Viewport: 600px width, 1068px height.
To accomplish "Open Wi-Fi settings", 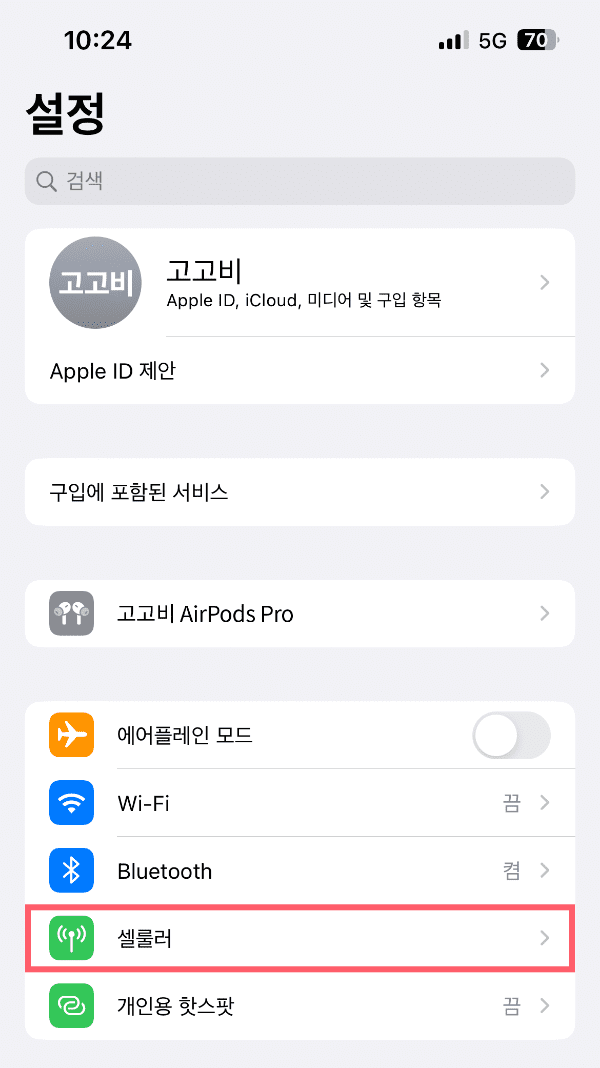I will click(300, 803).
